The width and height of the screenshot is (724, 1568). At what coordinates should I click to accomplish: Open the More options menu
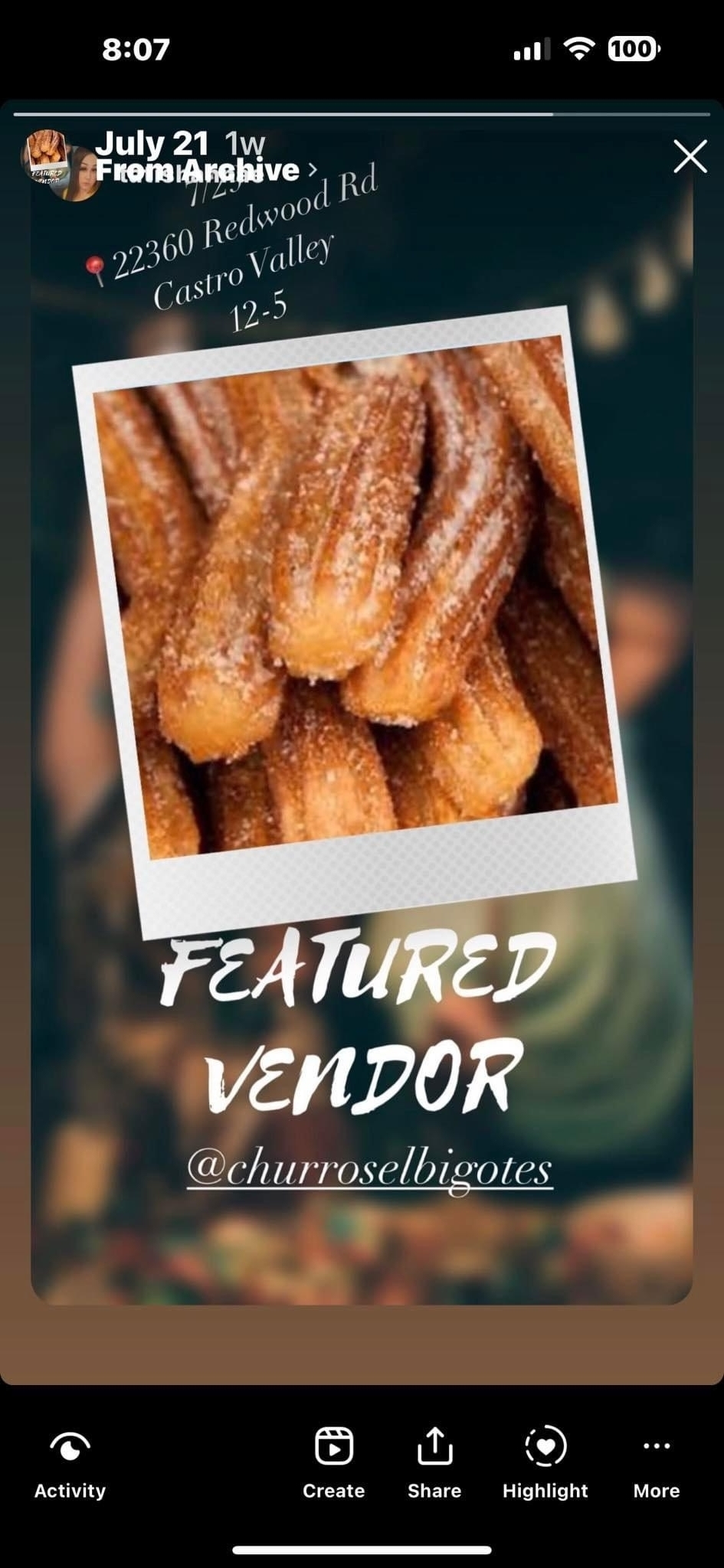tap(656, 1464)
